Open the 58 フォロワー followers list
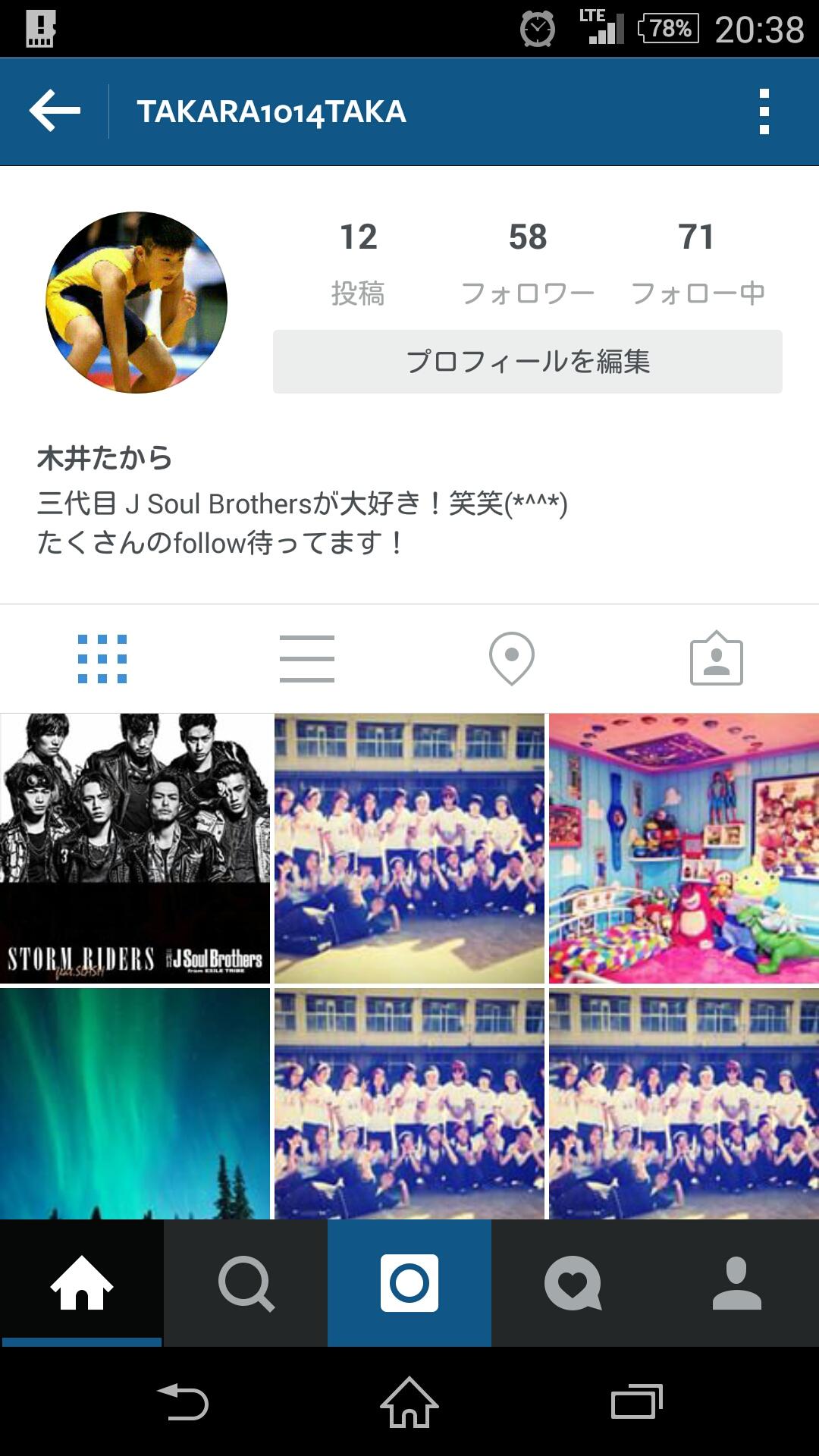Viewport: 819px width, 1456px height. 528,262
